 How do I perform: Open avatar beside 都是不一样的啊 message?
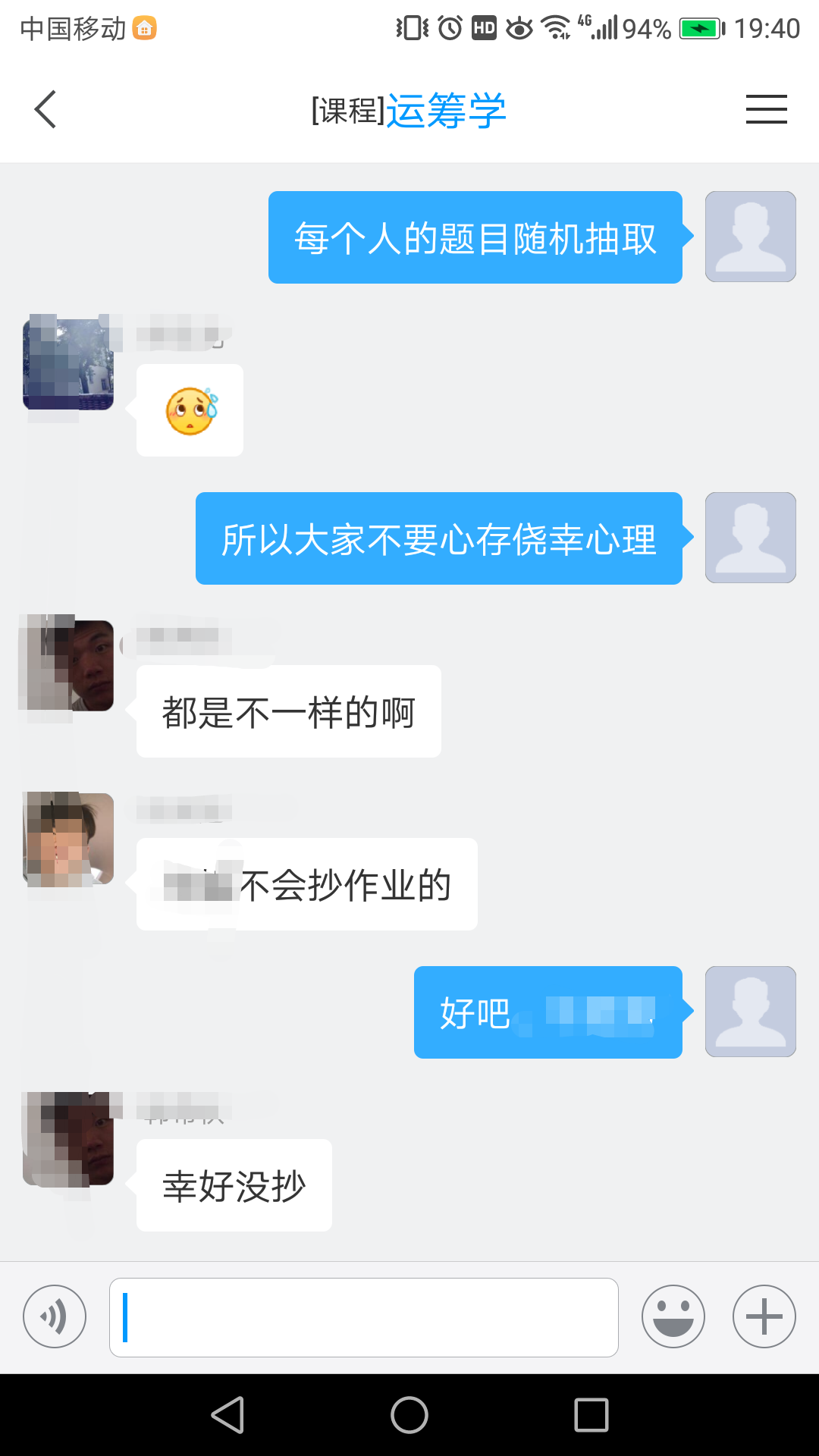68,664
